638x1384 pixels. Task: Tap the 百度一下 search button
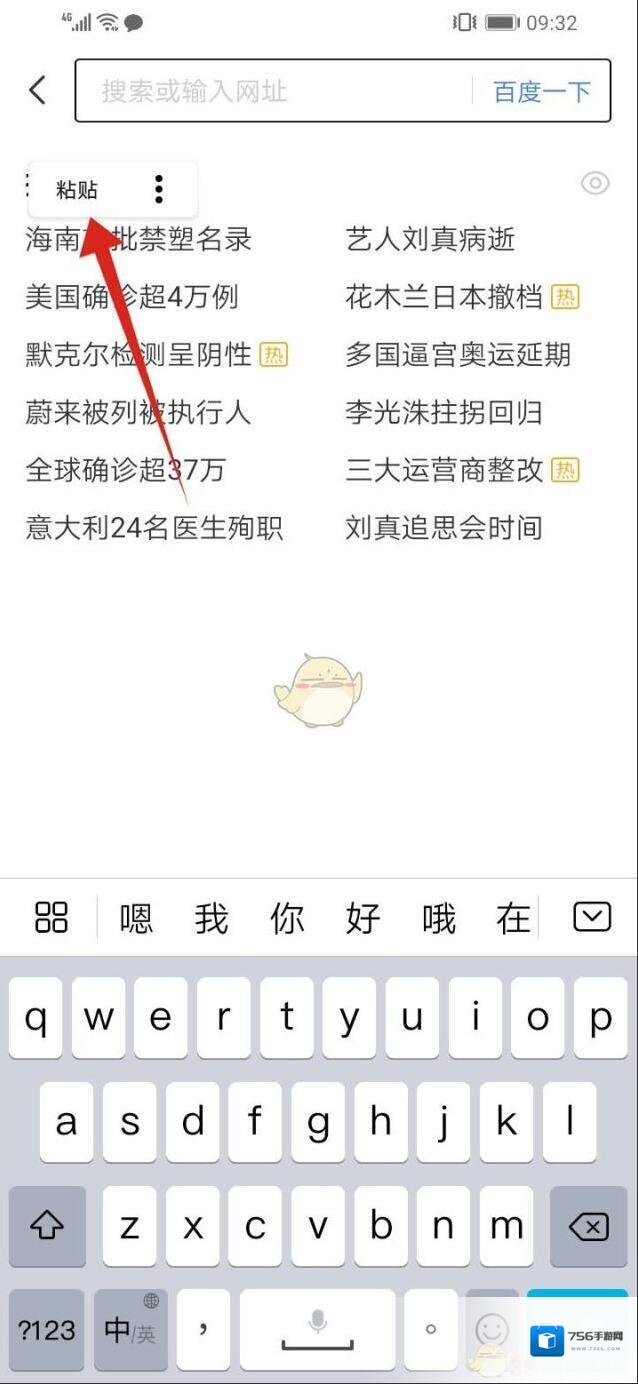coord(542,92)
